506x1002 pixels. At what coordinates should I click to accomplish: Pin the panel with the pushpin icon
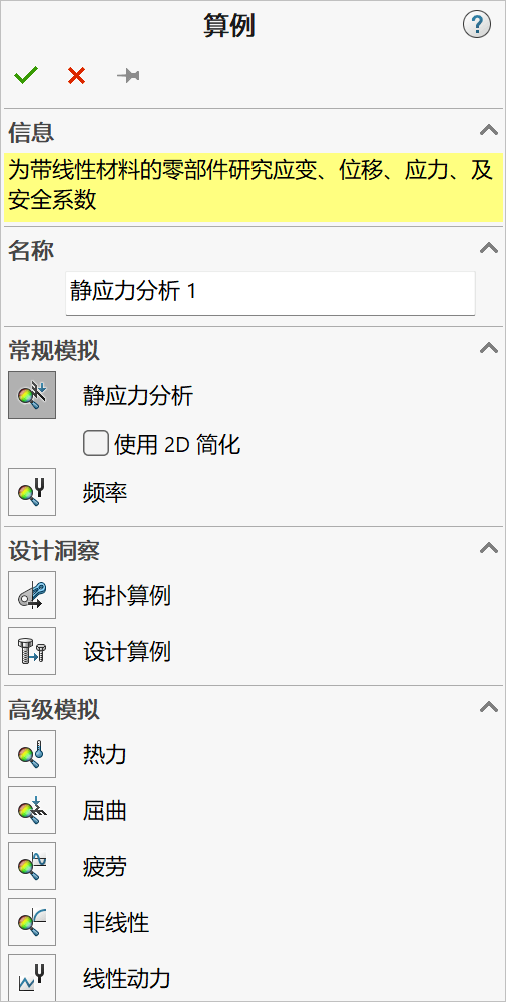[128, 76]
